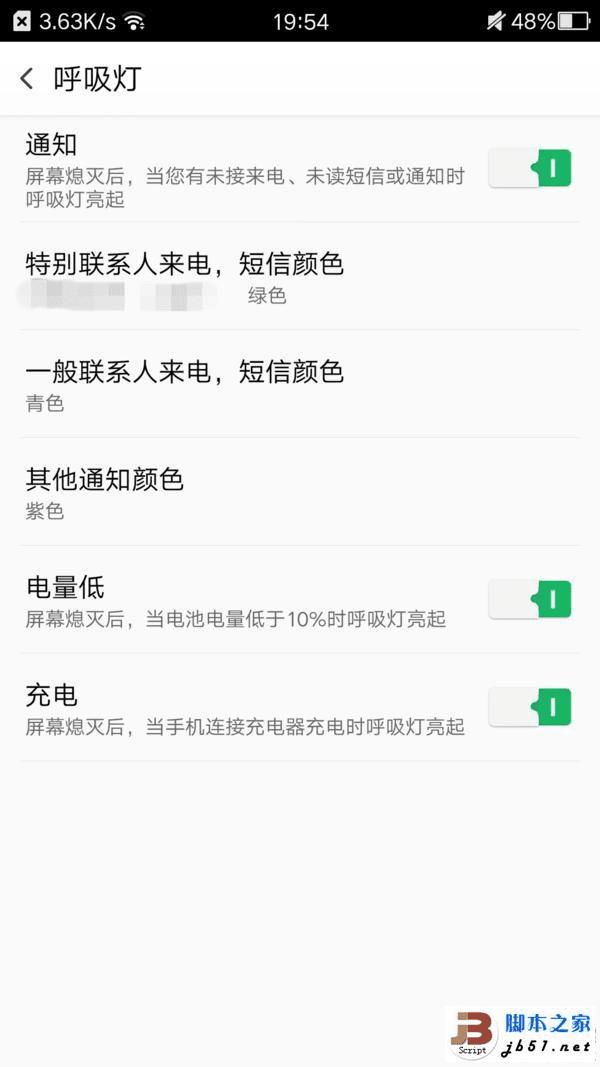Open 一般联系人来电，短信颜色 setting
This screenshot has height=1067, width=600.
(x=185, y=384)
